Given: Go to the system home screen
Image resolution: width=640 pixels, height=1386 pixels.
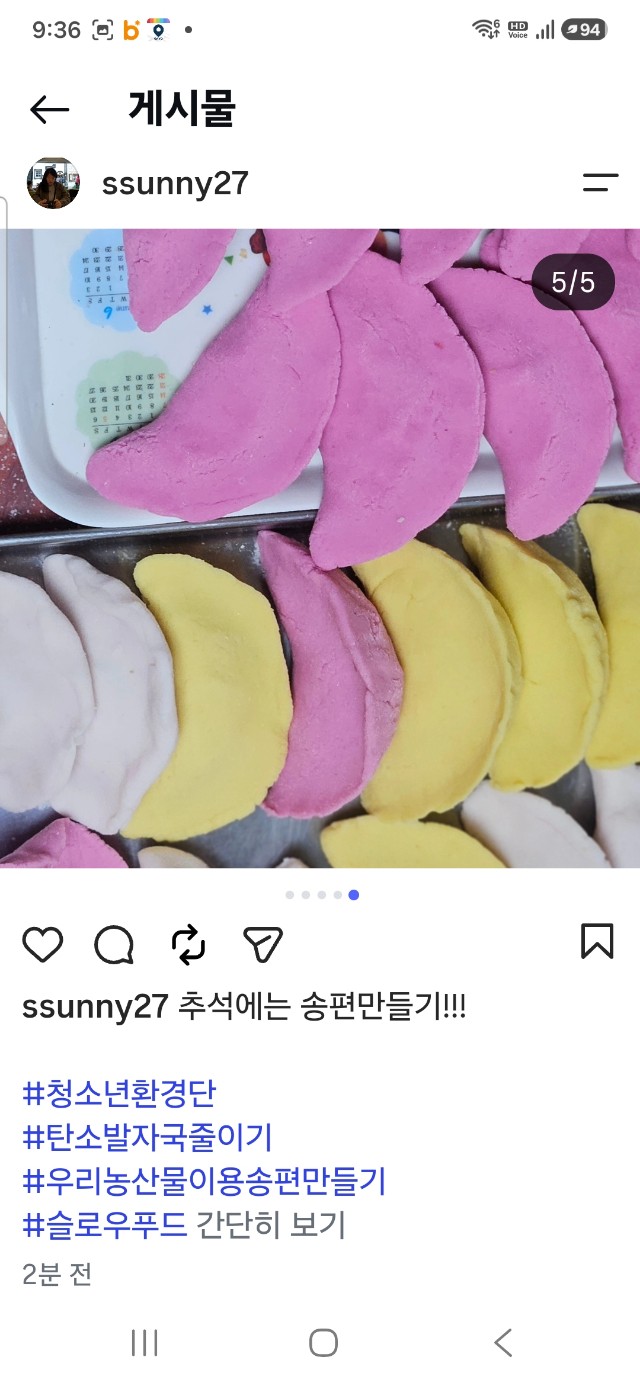Looking at the screenshot, I should point(323,1343).
